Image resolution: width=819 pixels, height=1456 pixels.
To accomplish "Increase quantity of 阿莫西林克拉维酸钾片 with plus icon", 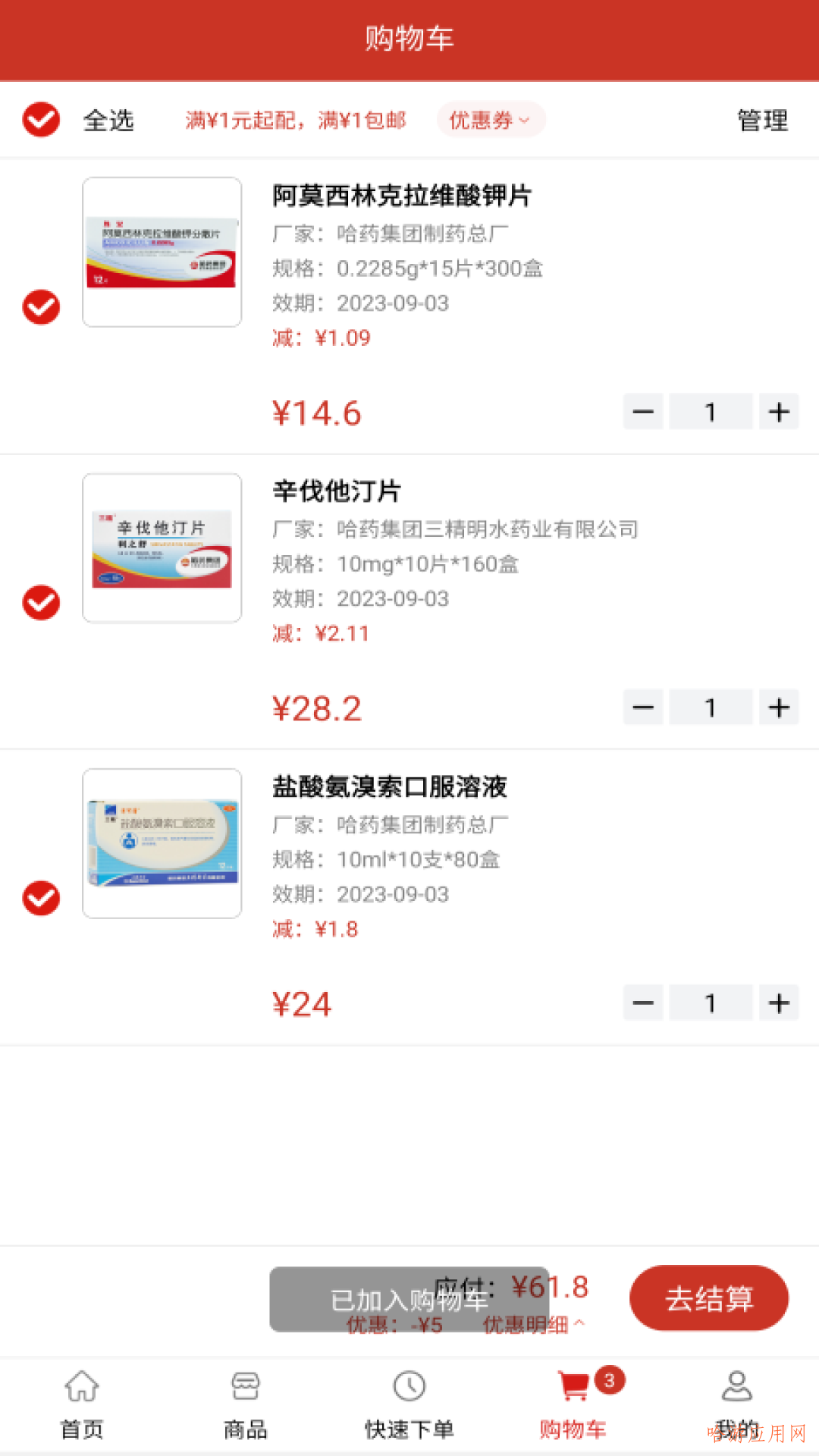I will tap(779, 412).
